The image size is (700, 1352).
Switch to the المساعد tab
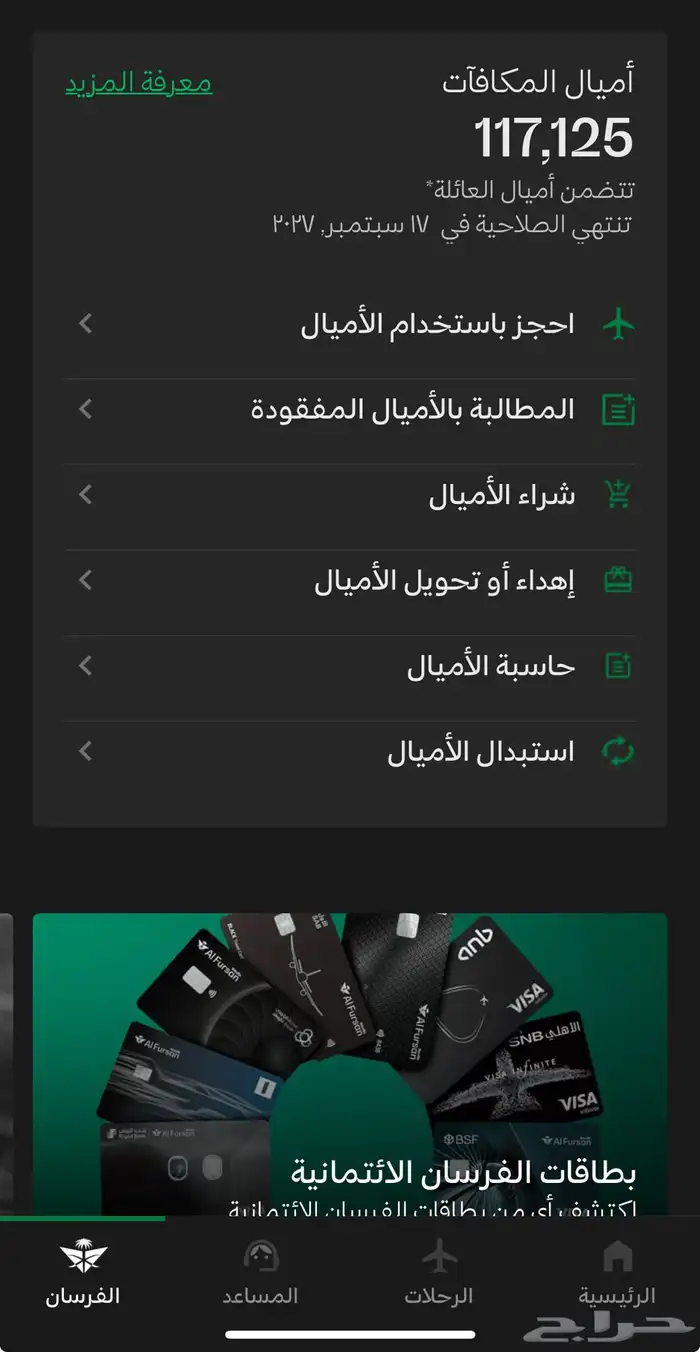coord(260,1273)
